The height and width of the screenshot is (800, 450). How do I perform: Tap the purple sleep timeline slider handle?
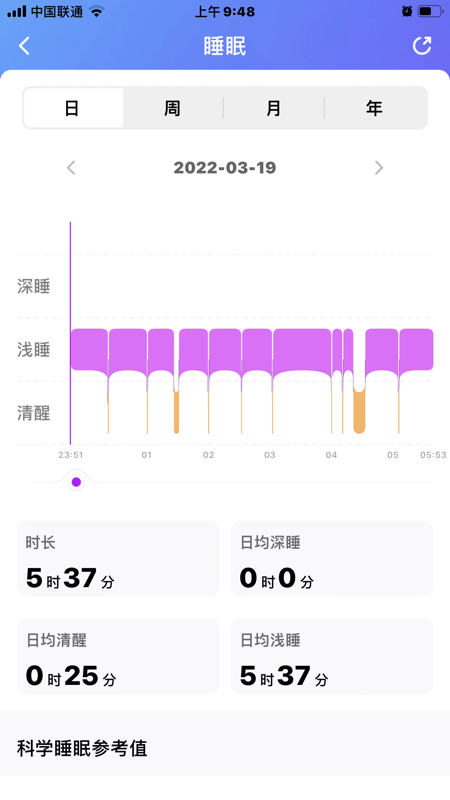pos(77,482)
